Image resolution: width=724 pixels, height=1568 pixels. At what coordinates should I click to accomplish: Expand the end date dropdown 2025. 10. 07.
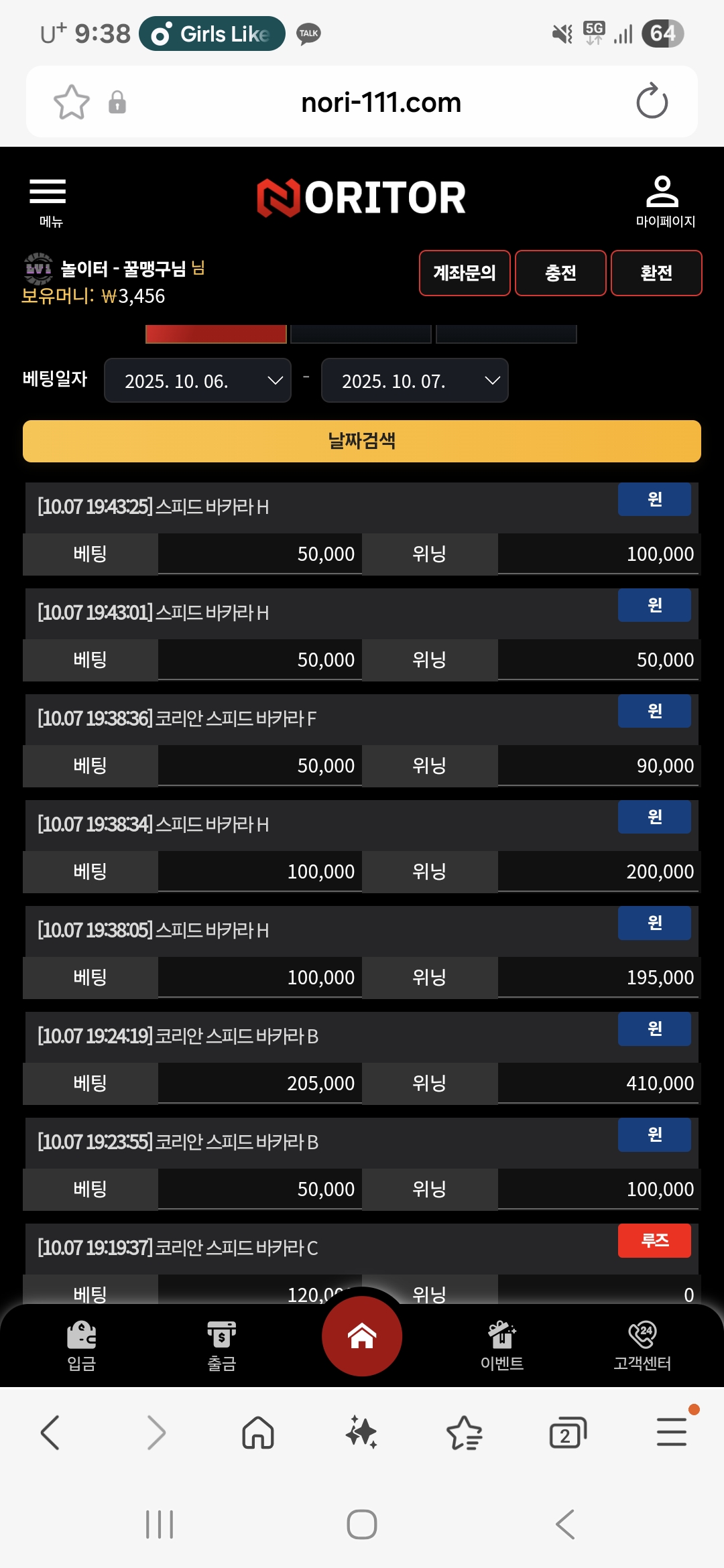(415, 381)
